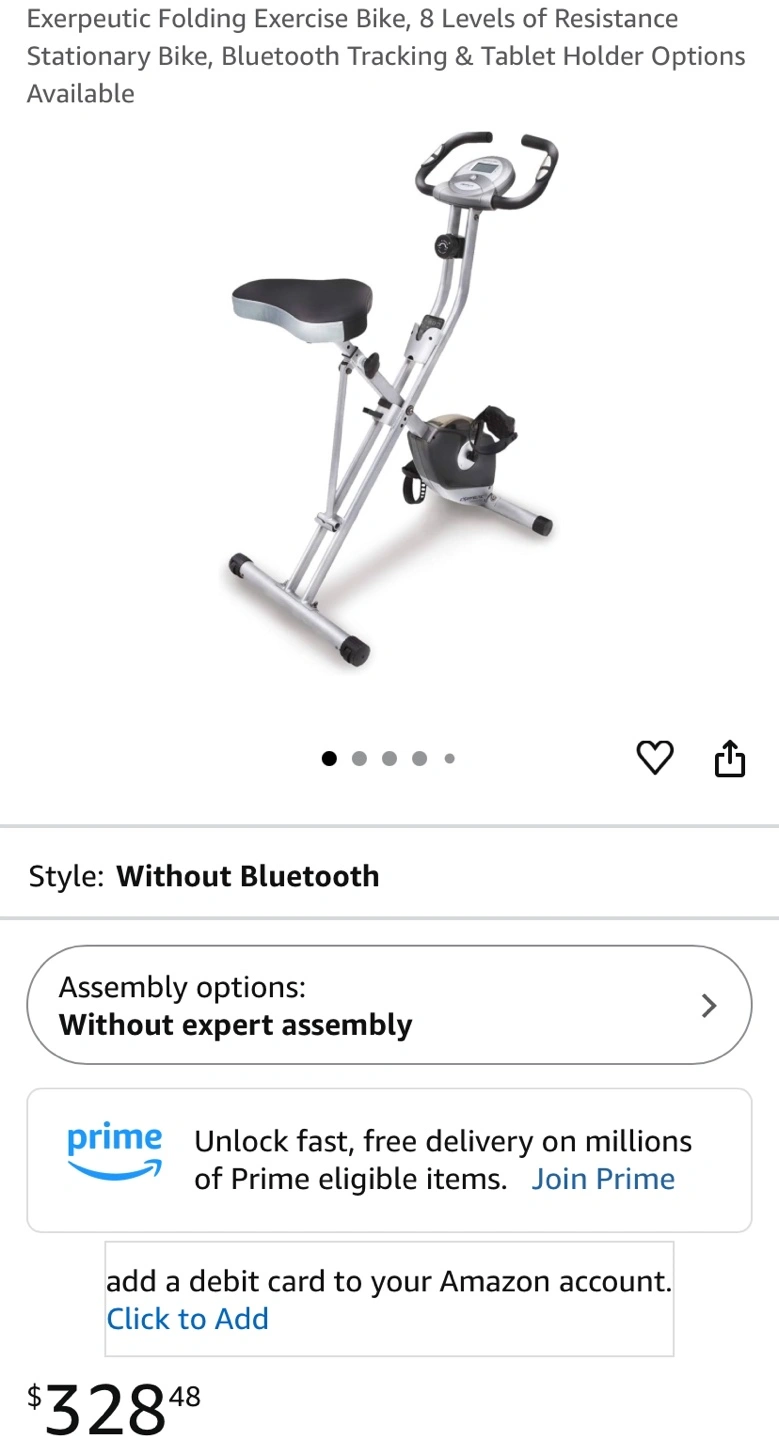Share this exercise bike listing

point(730,758)
